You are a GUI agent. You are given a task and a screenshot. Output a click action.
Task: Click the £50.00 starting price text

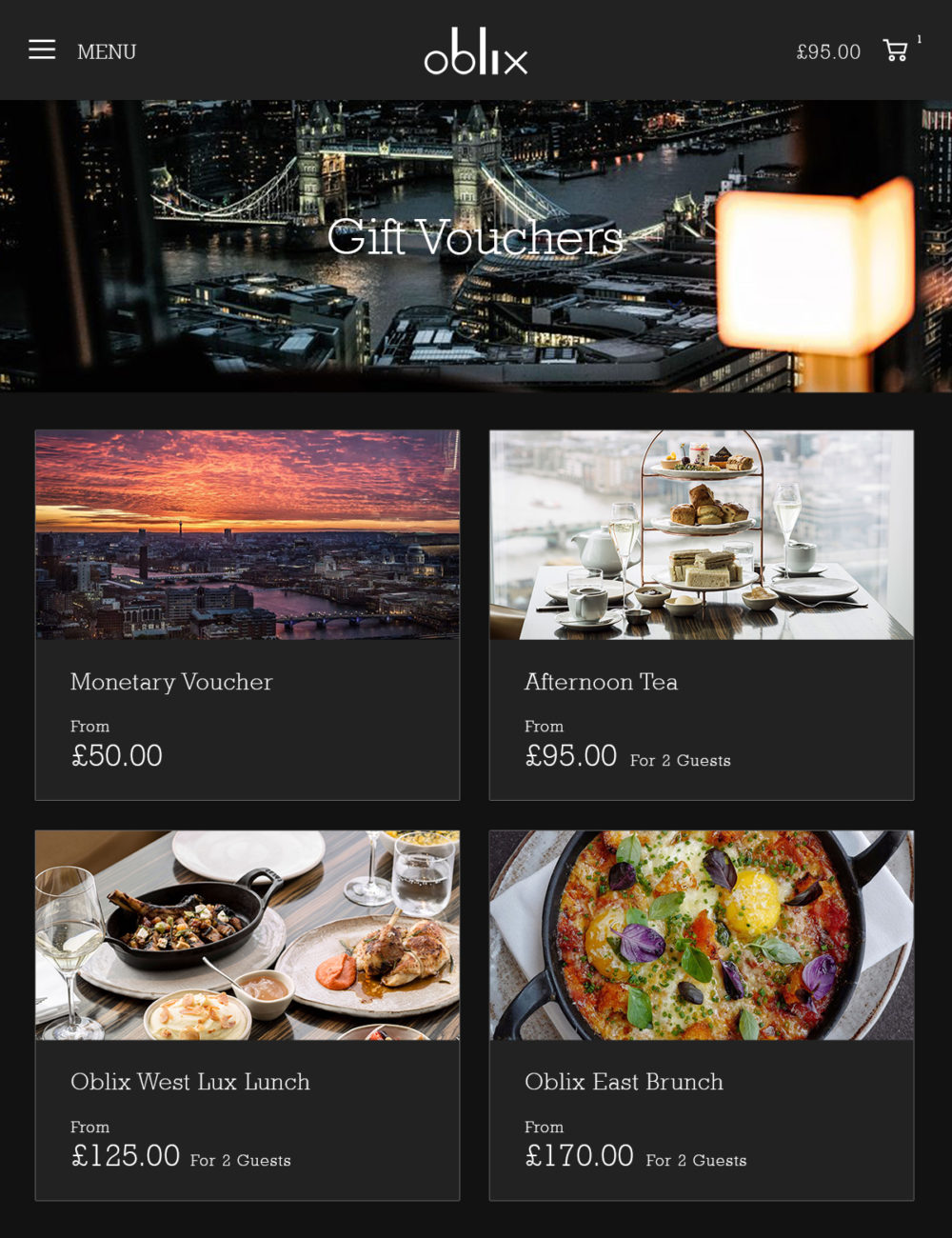click(116, 755)
